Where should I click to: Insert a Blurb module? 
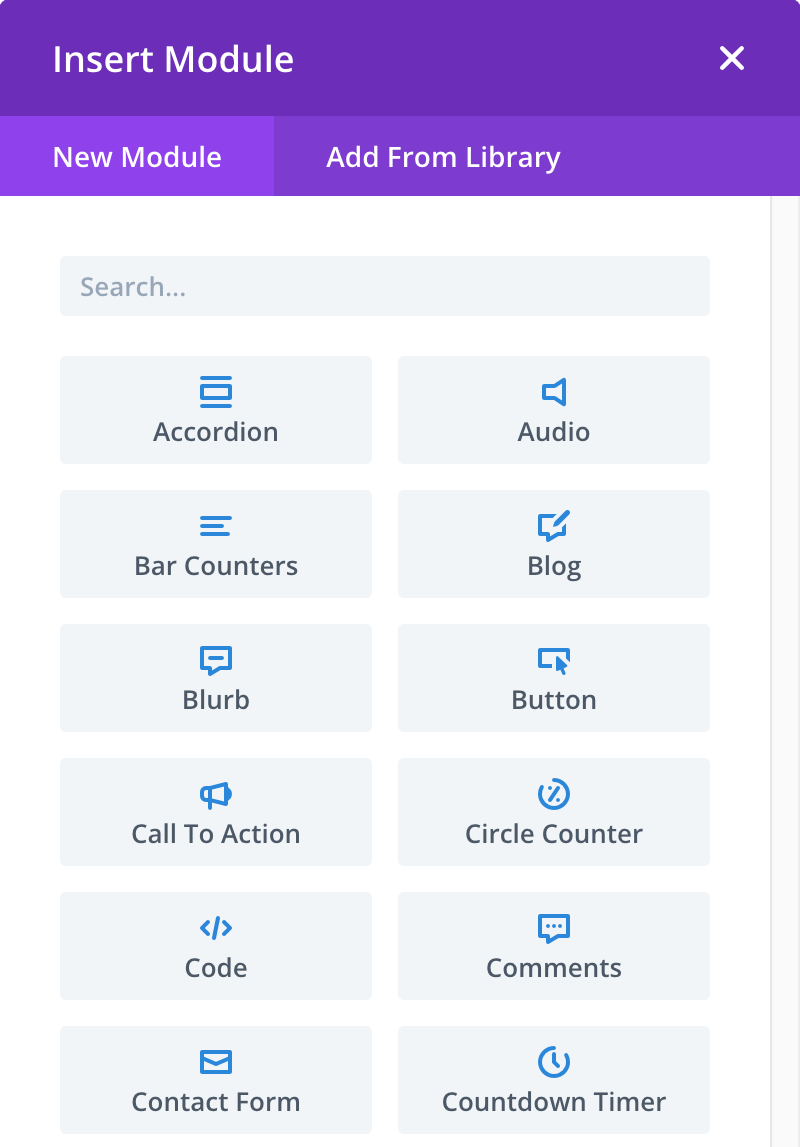216,677
